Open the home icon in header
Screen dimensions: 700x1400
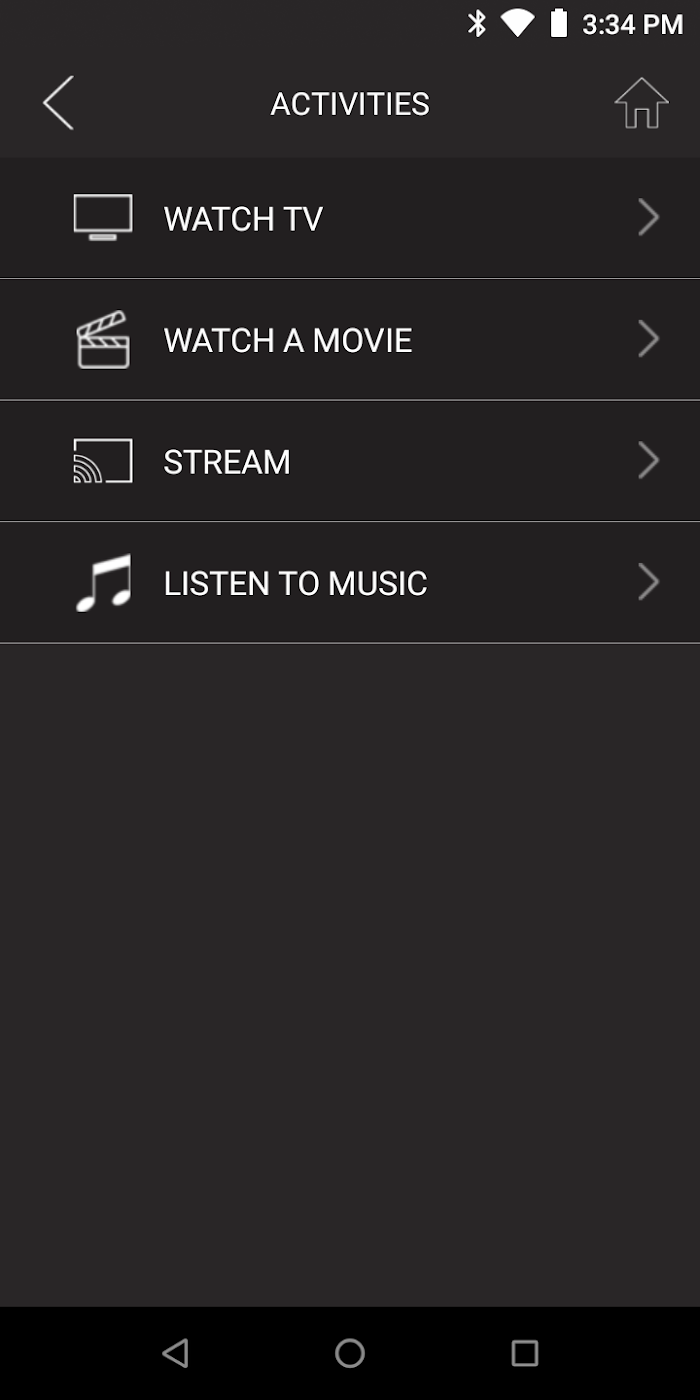pos(641,103)
